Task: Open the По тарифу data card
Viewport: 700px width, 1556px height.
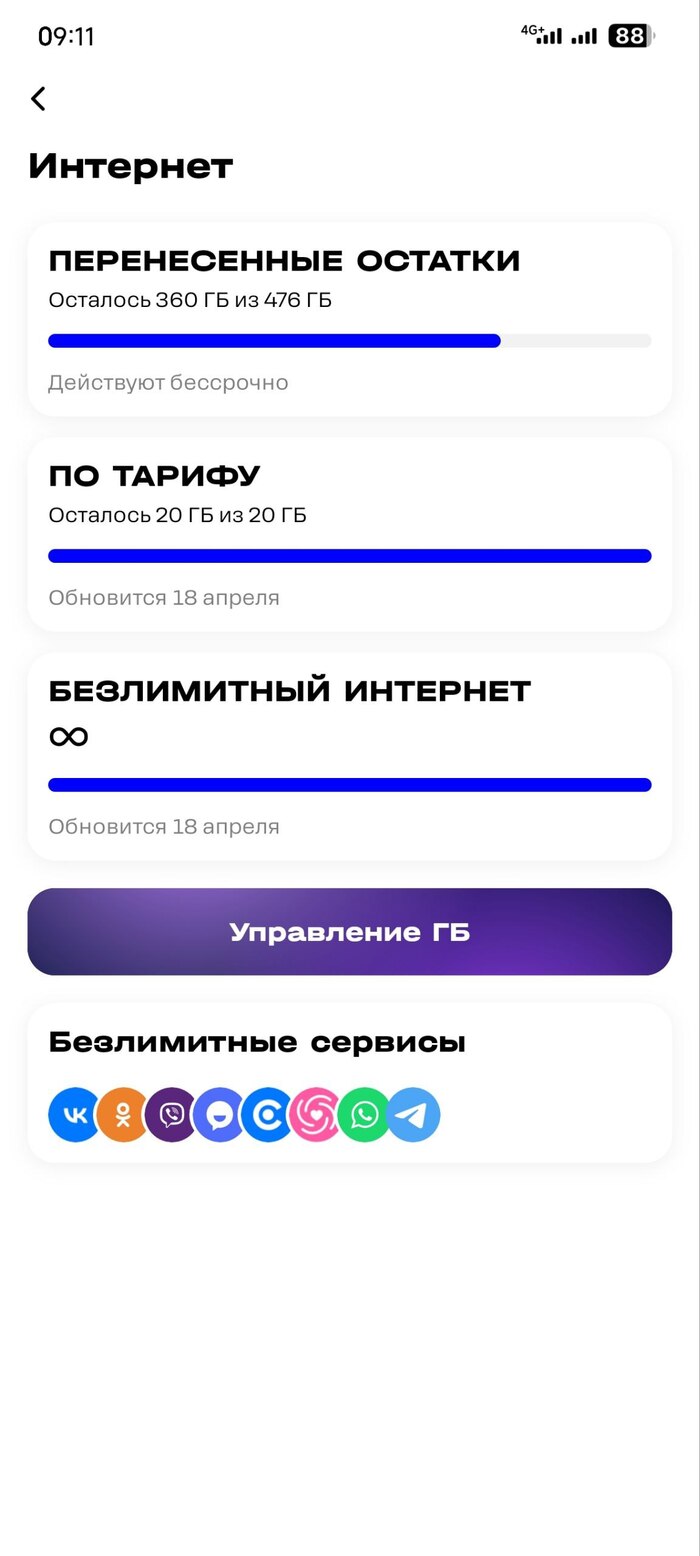Action: 349,533
